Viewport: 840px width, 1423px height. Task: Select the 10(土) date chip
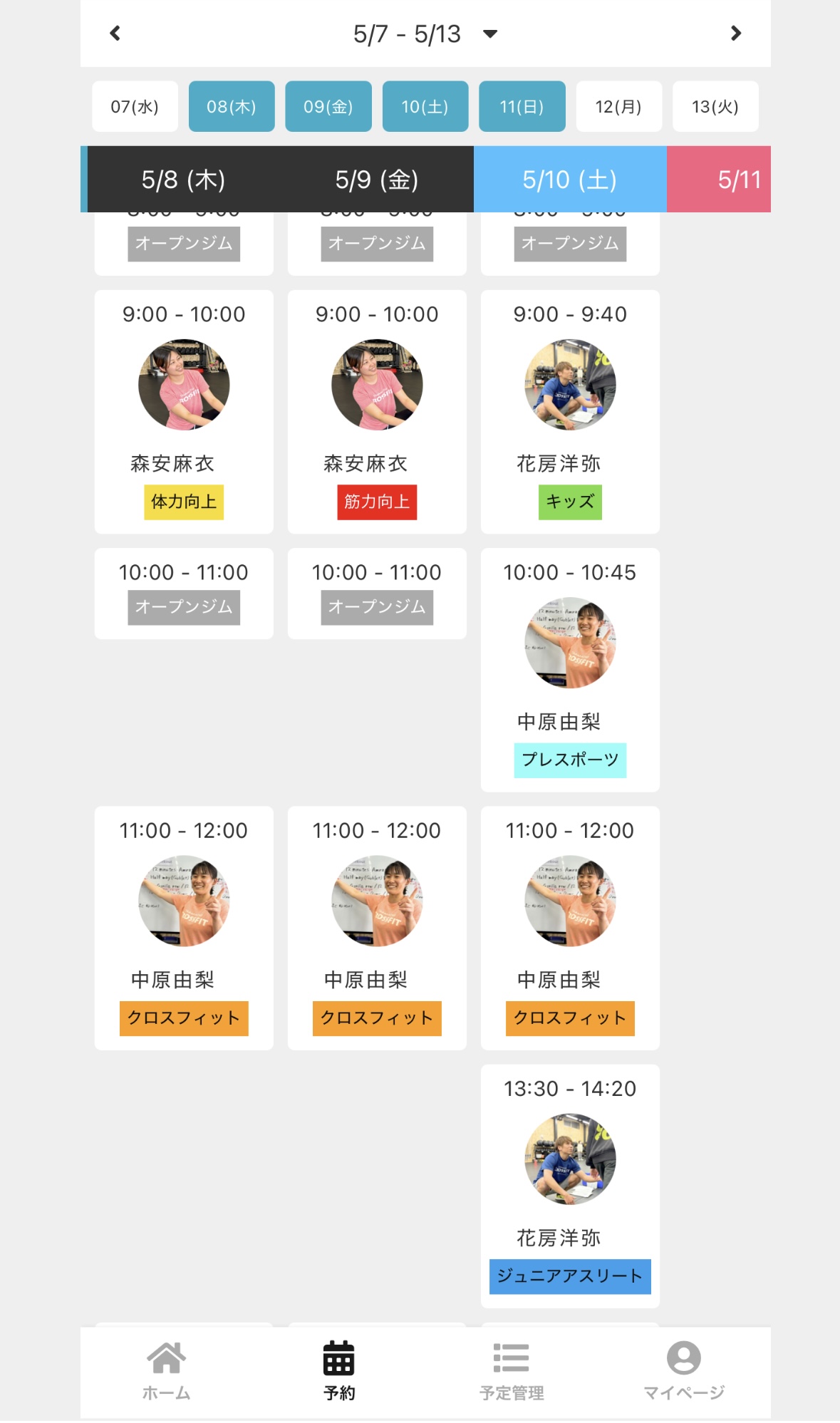[425, 107]
